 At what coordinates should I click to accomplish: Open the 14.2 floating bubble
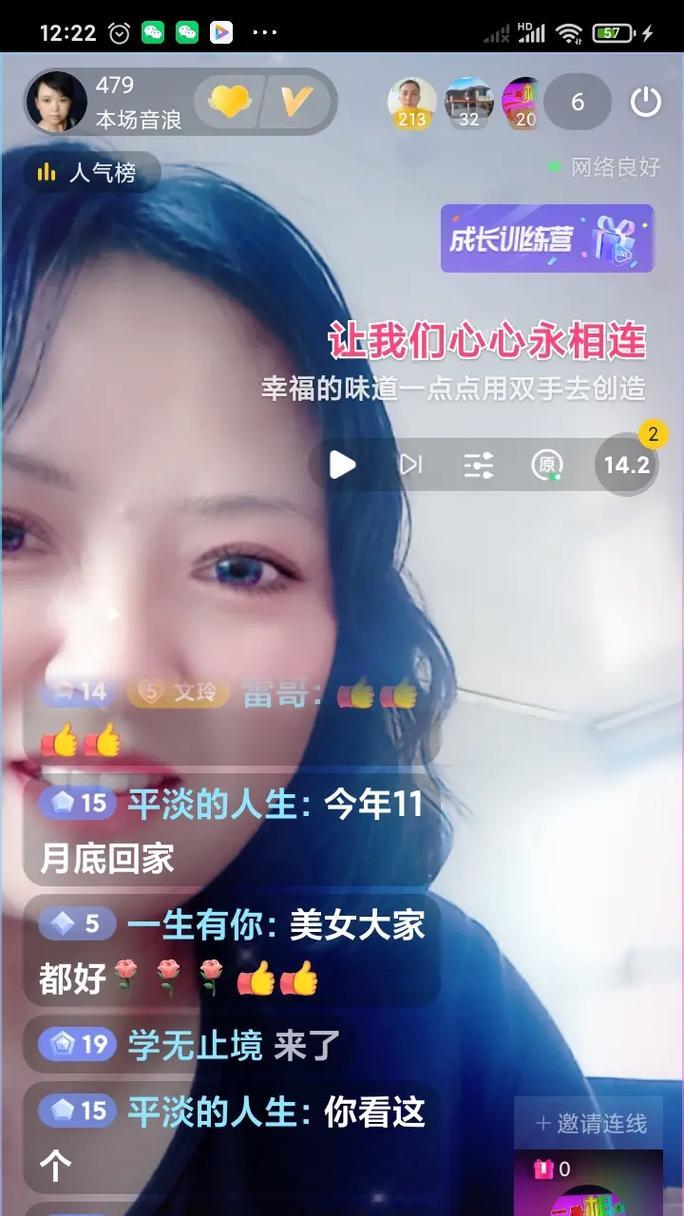[627, 464]
